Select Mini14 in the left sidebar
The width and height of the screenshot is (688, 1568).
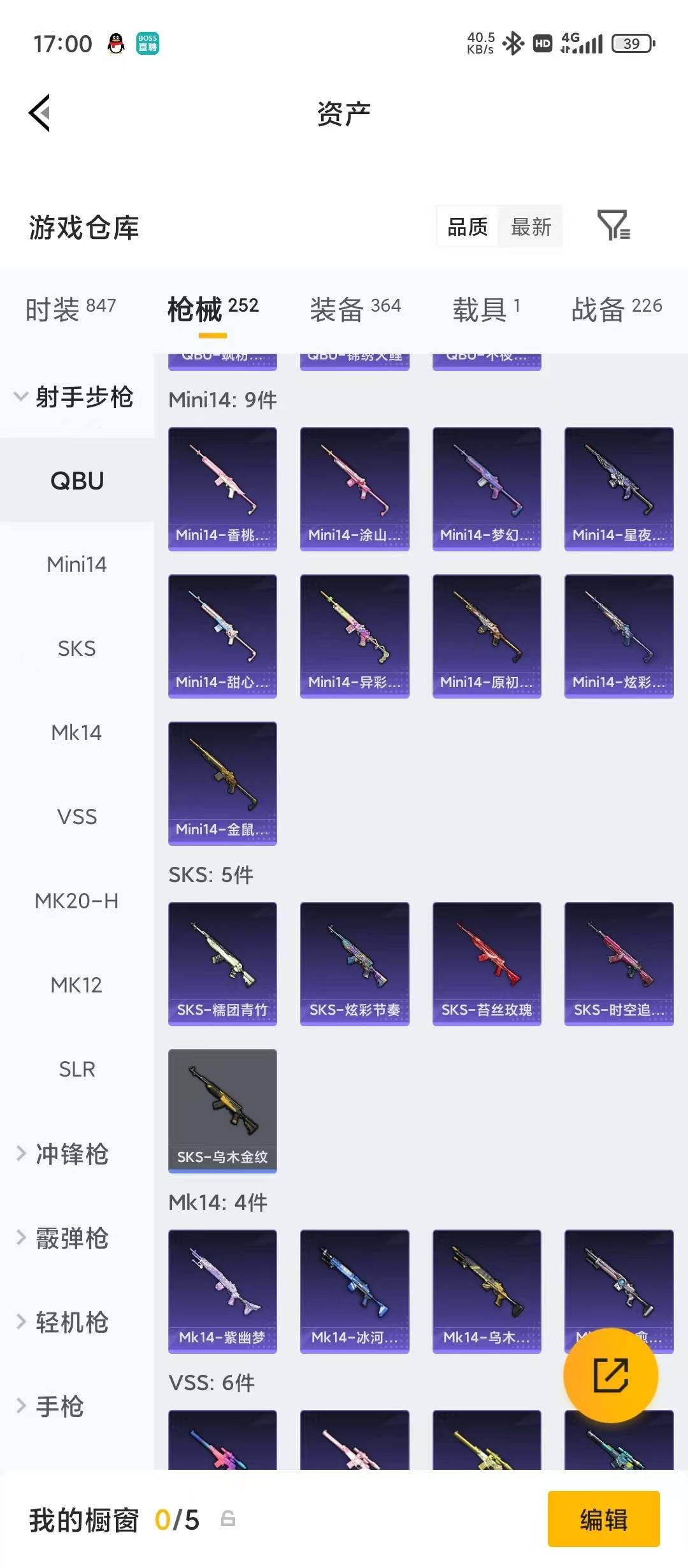click(76, 564)
